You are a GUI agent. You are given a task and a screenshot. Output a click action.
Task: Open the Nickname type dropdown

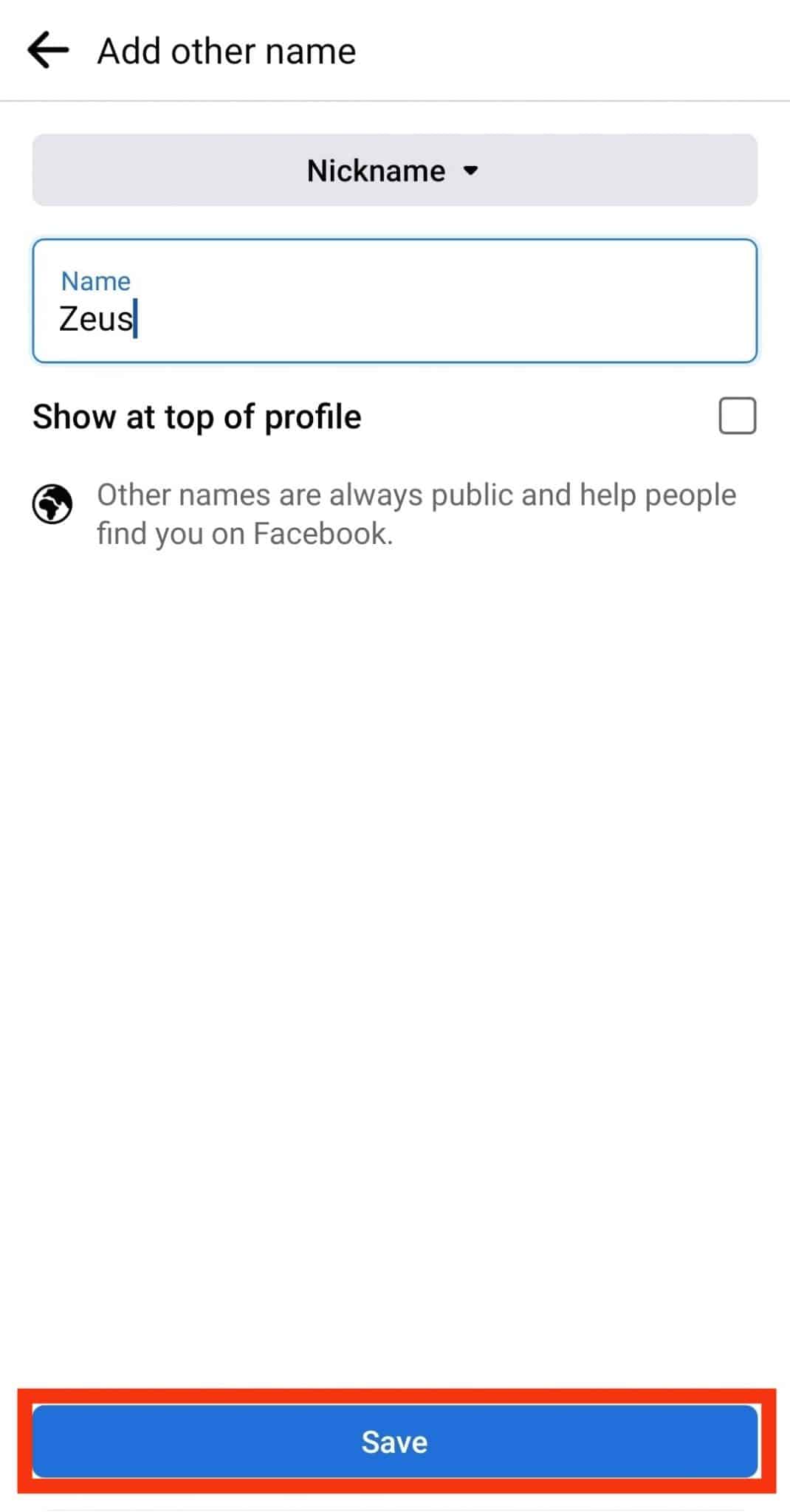click(x=394, y=171)
